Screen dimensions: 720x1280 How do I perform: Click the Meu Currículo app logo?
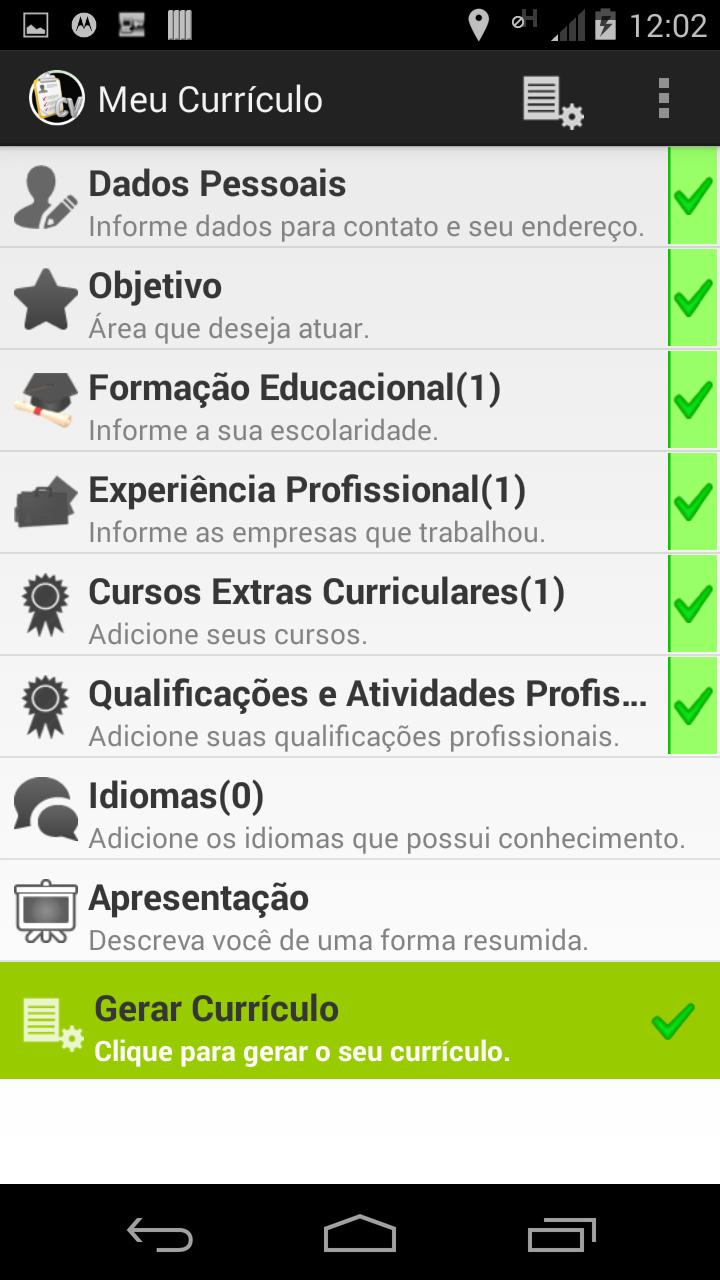click(x=52, y=98)
